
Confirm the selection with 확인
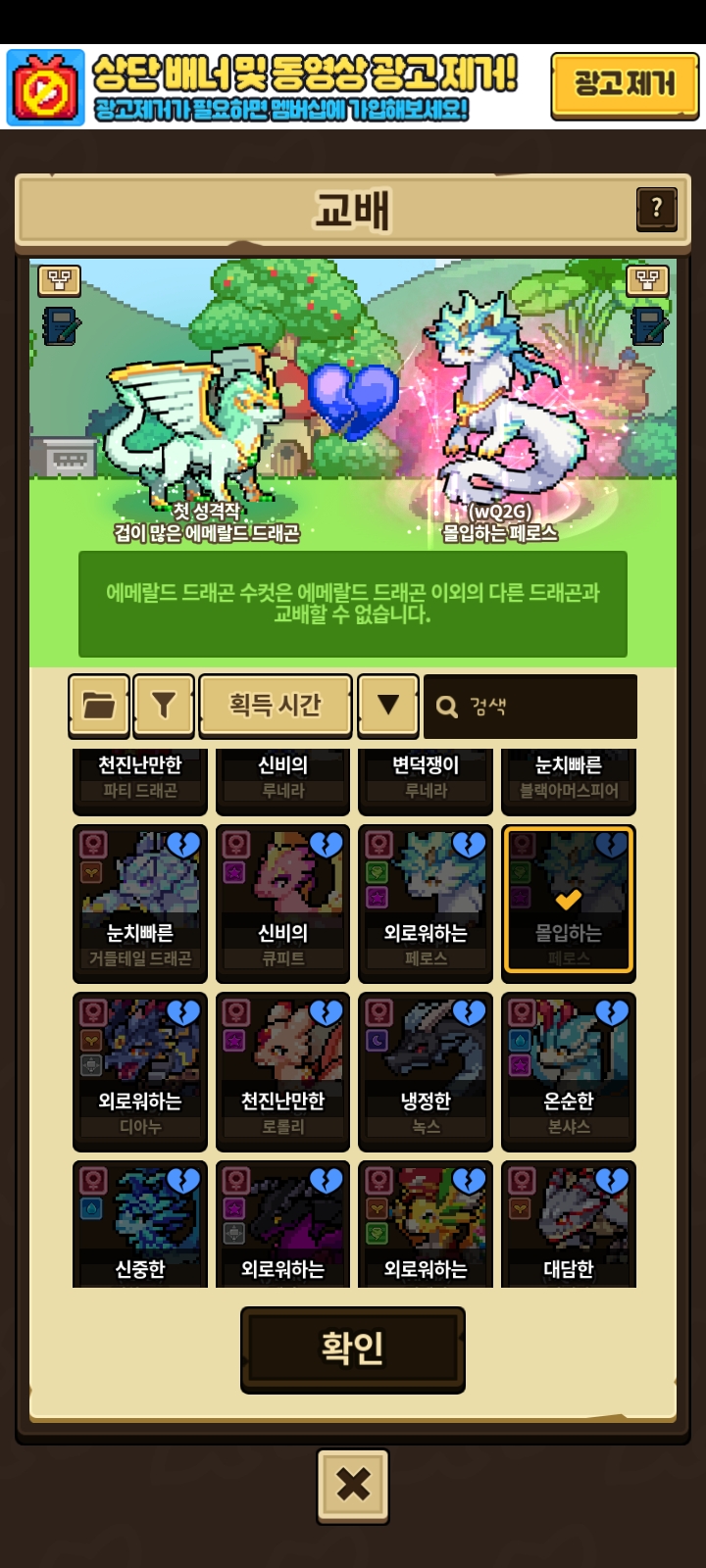click(x=353, y=1348)
